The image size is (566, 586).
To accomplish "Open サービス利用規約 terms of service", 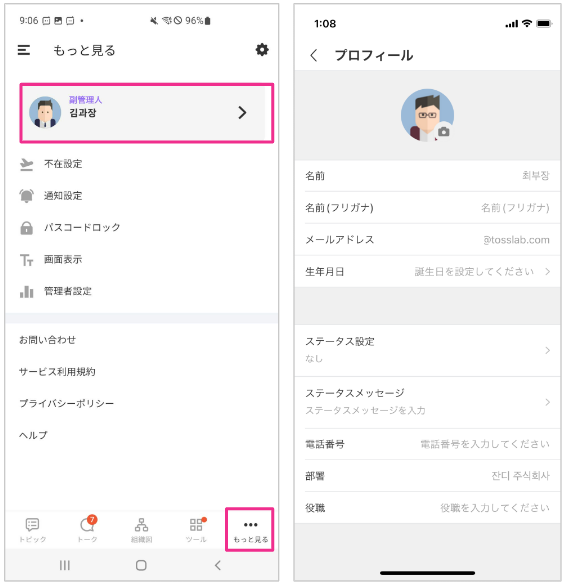I will (142, 371).
